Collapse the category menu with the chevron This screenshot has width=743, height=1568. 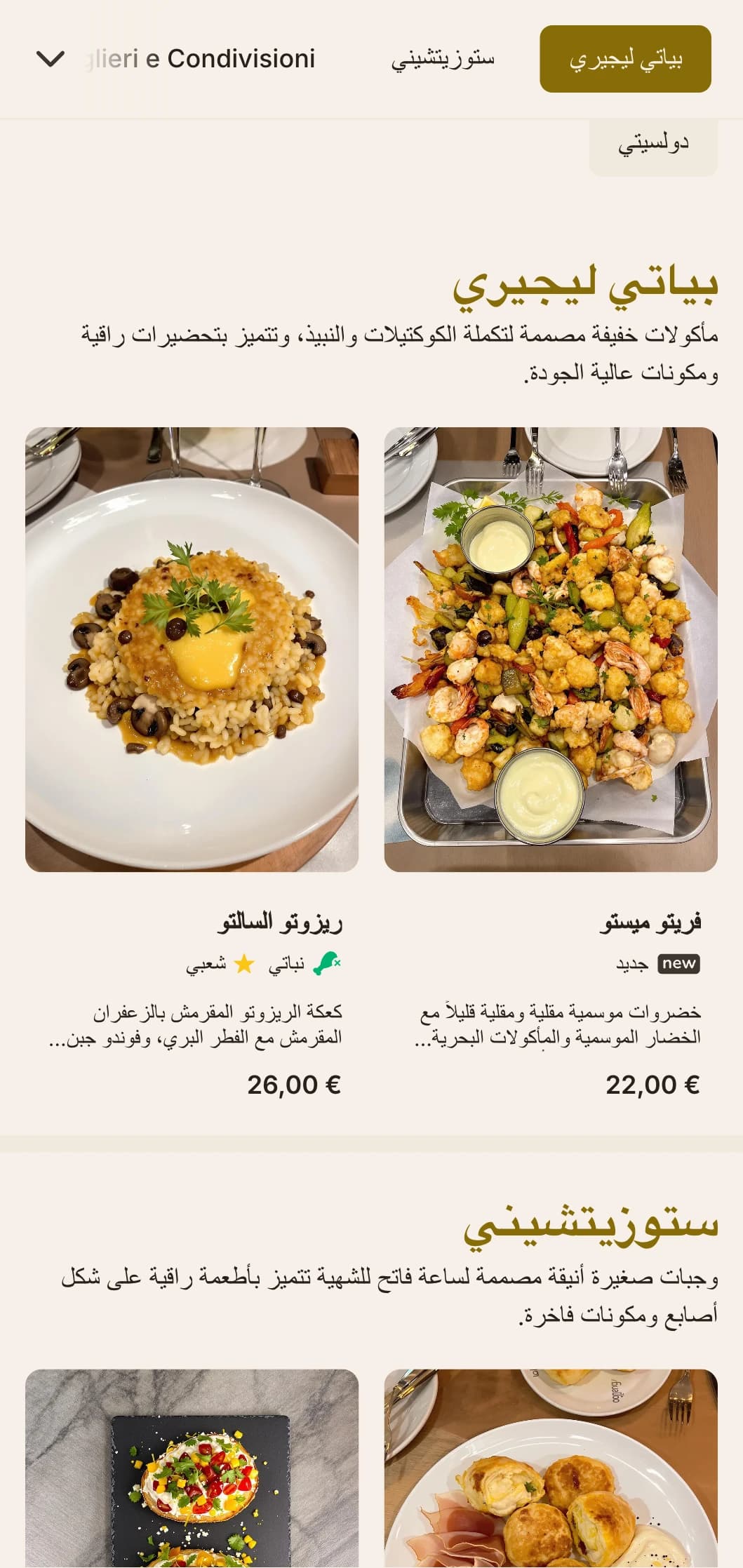pos(50,59)
